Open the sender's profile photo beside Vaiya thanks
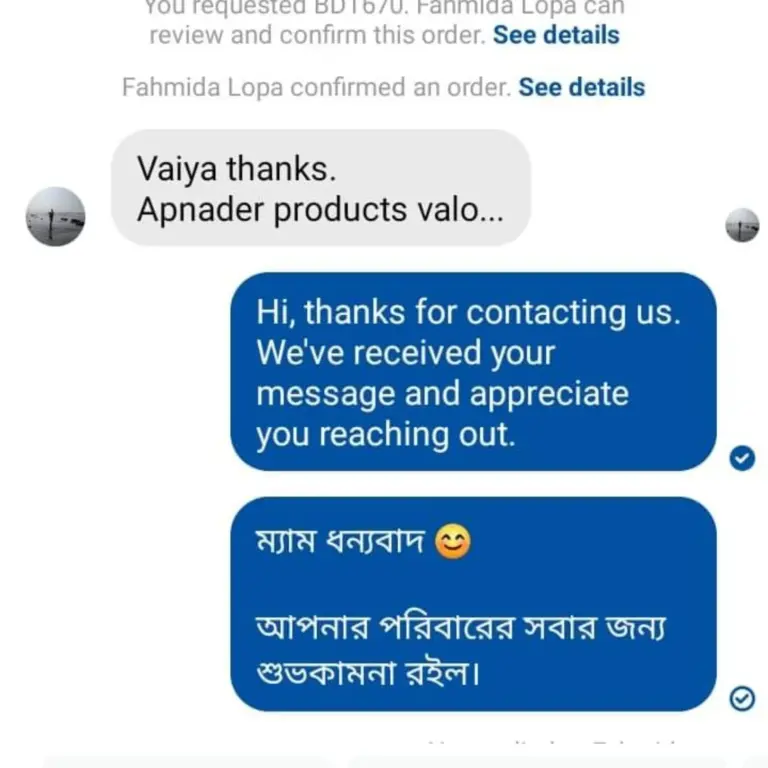Screen dimensions: 768x768 coord(55,216)
